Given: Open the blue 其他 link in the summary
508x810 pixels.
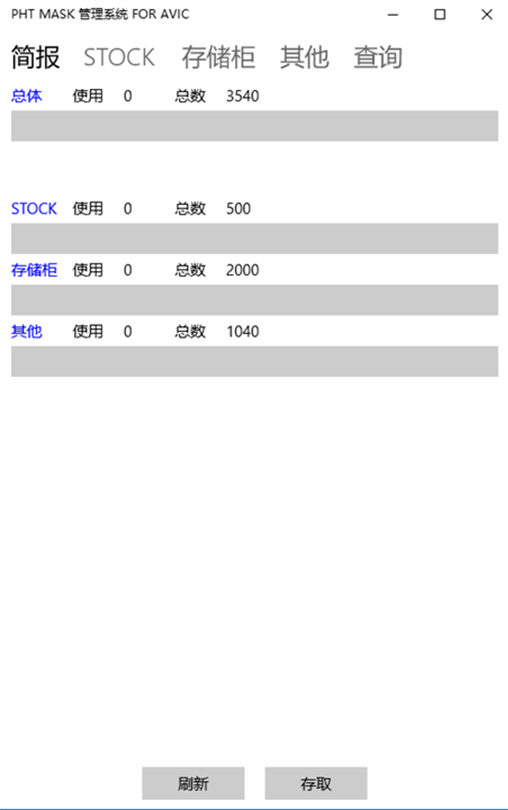Looking at the screenshot, I should pos(26,332).
